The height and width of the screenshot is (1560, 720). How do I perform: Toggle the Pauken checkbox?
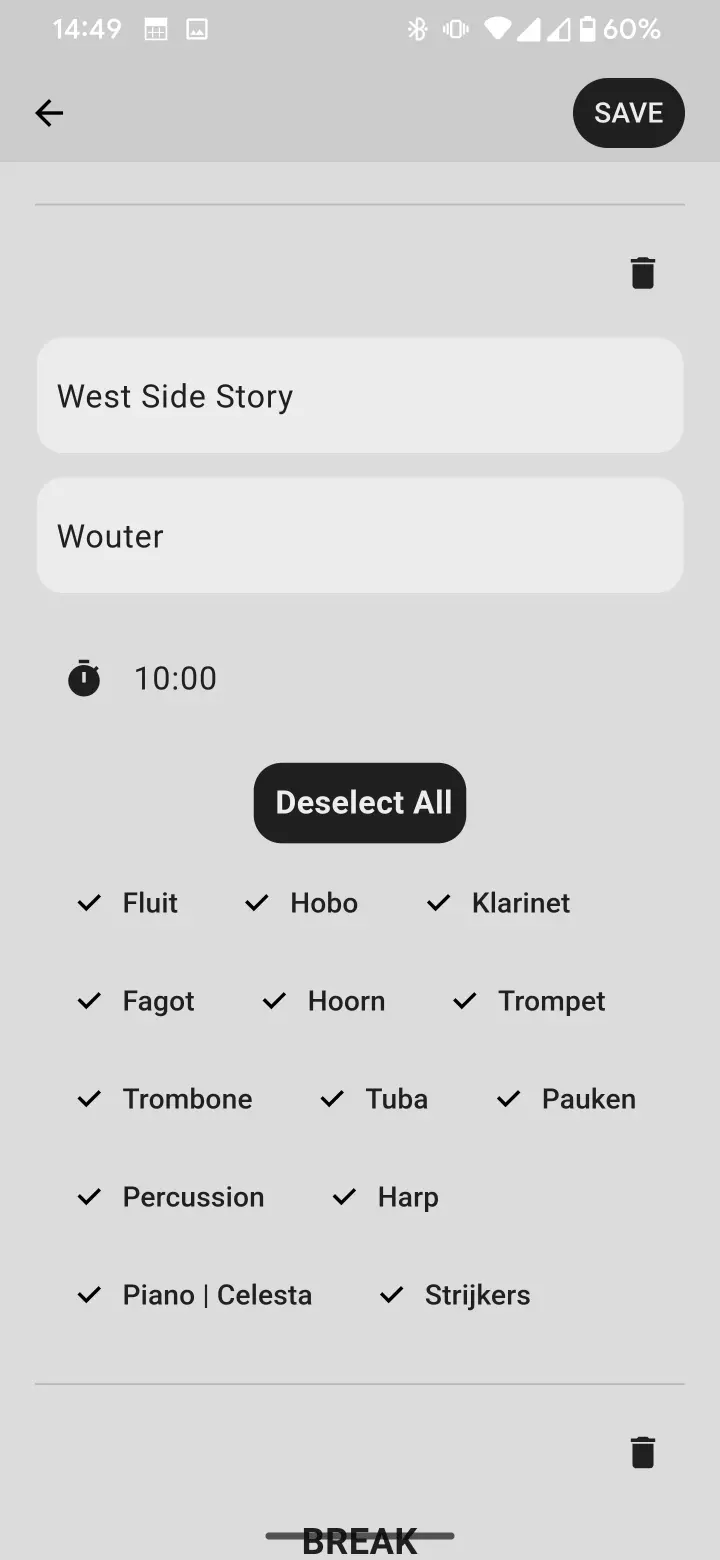[x=566, y=1099]
